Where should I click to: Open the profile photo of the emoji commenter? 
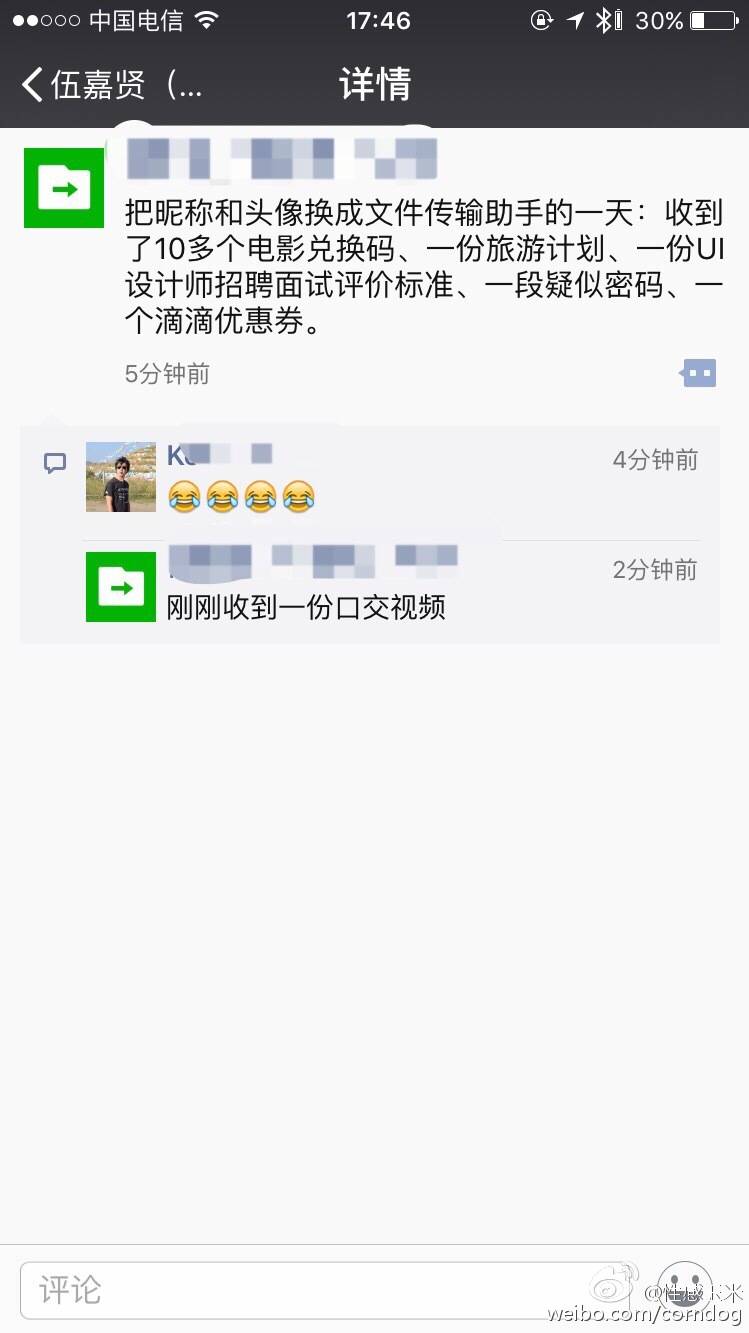click(121, 477)
